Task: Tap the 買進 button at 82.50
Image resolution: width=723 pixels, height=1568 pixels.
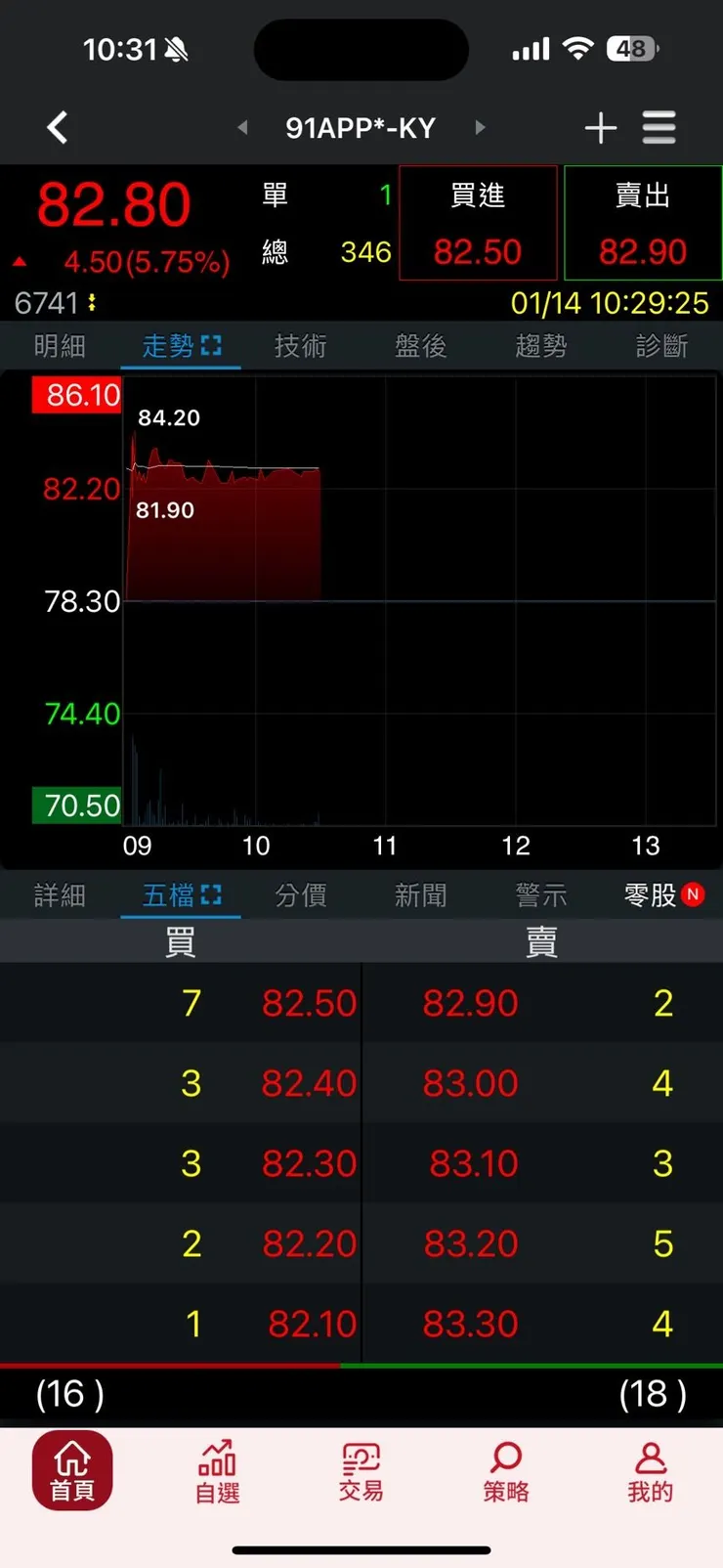Action: [478, 224]
